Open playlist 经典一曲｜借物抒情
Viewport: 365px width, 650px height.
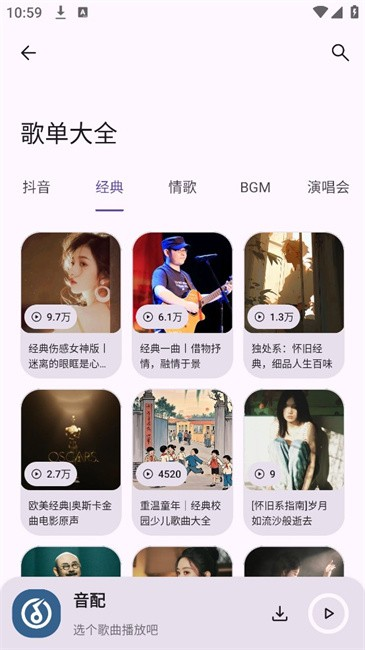182,305
